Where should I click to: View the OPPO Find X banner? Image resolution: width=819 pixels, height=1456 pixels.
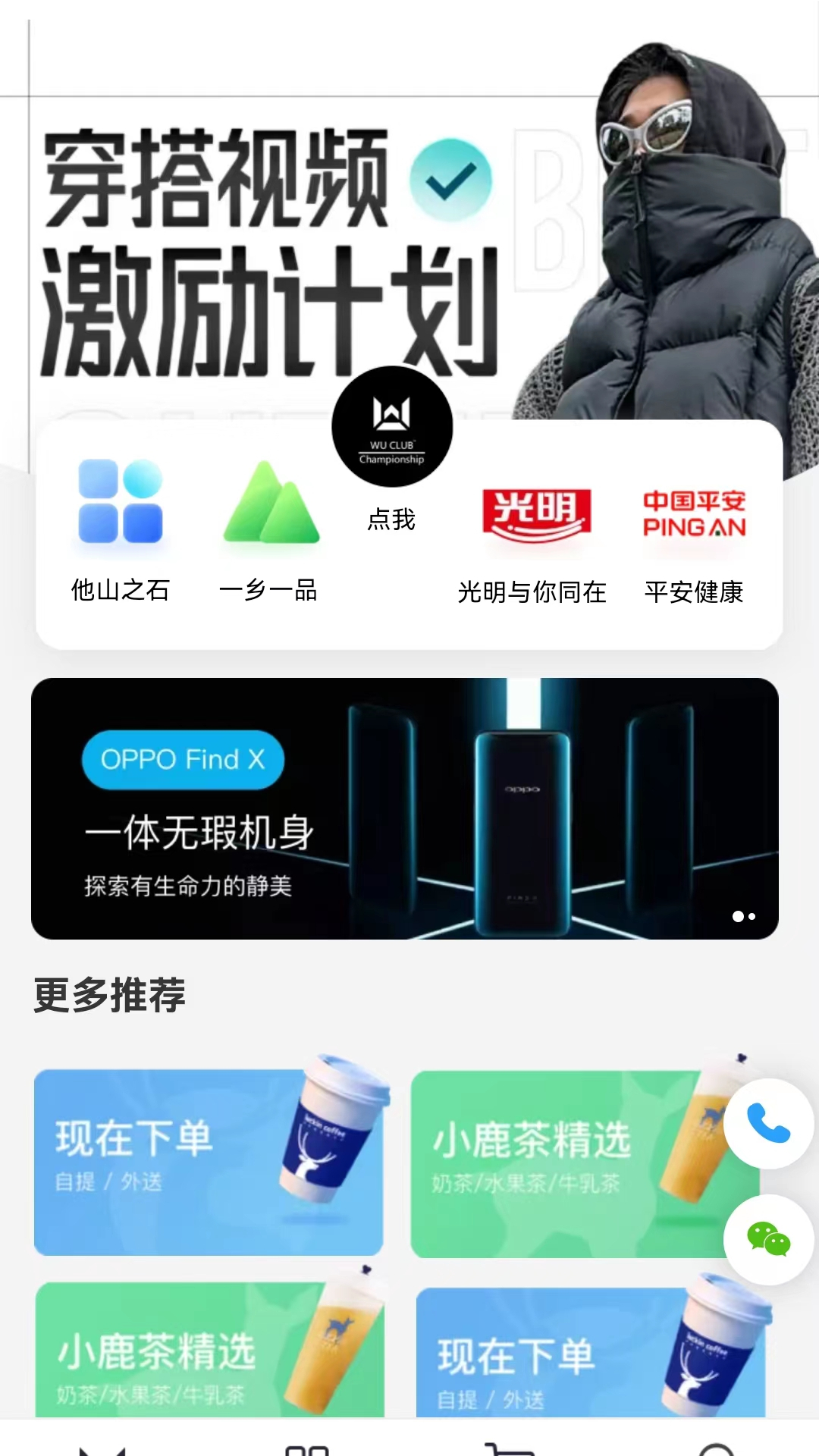pyautogui.click(x=404, y=808)
